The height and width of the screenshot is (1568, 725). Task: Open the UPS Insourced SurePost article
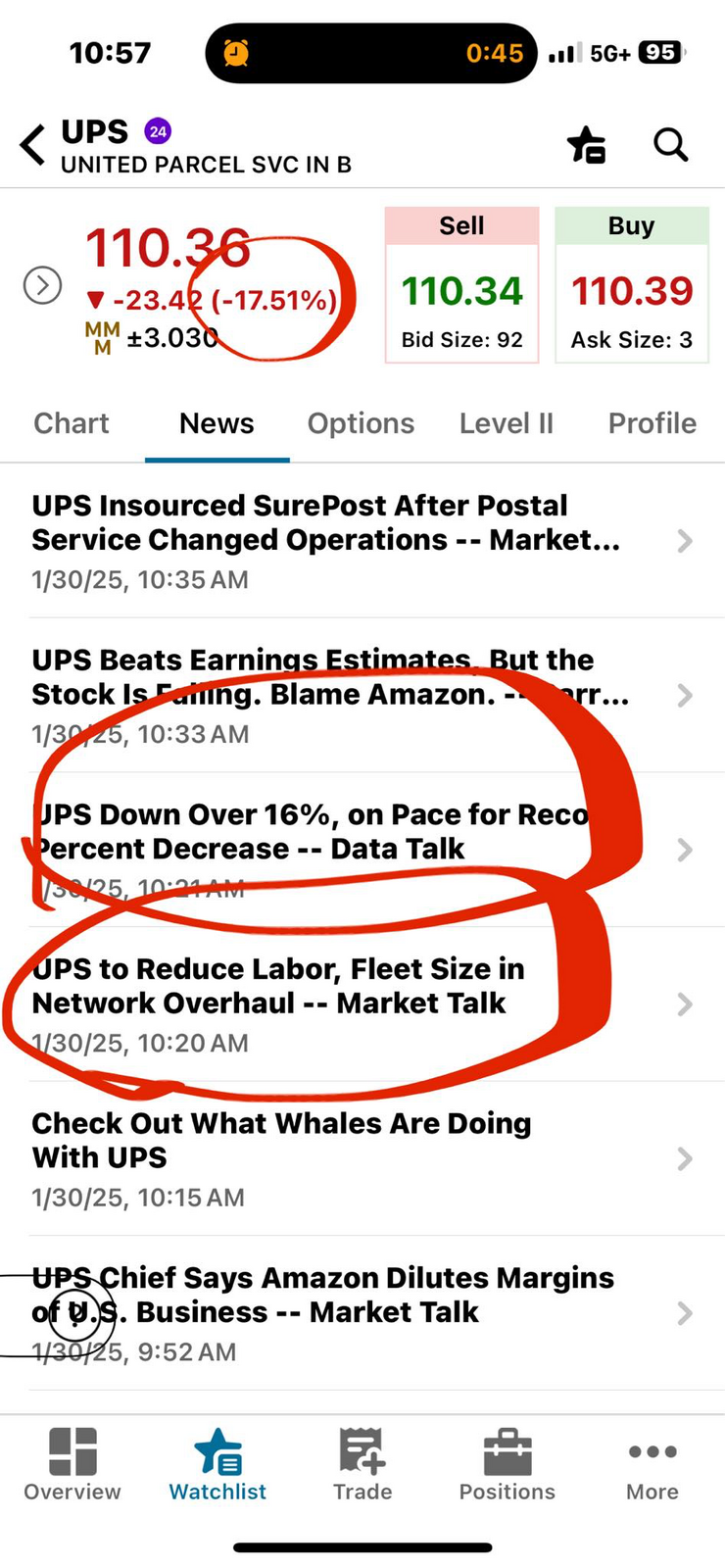coord(362,541)
